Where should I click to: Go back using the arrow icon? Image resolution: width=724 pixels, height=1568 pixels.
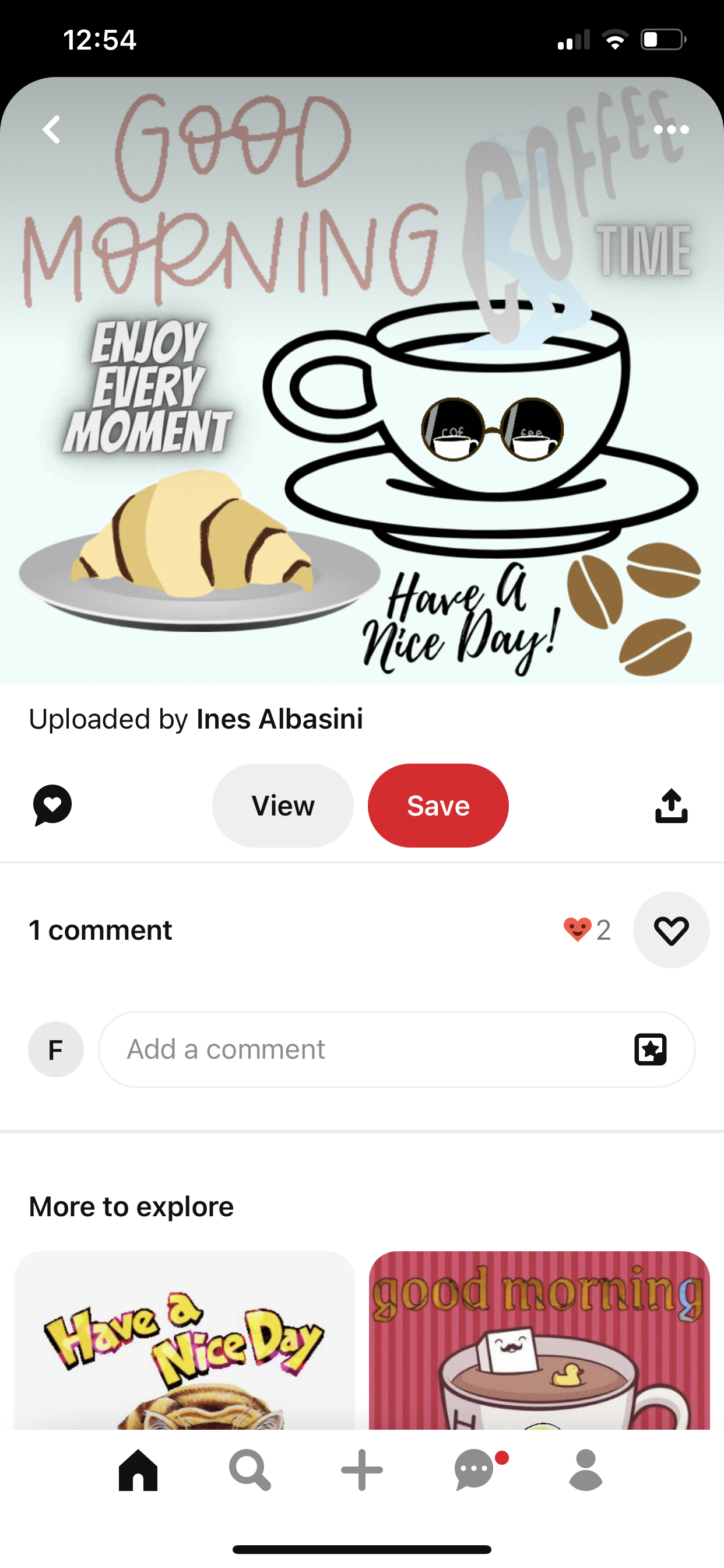click(x=51, y=129)
